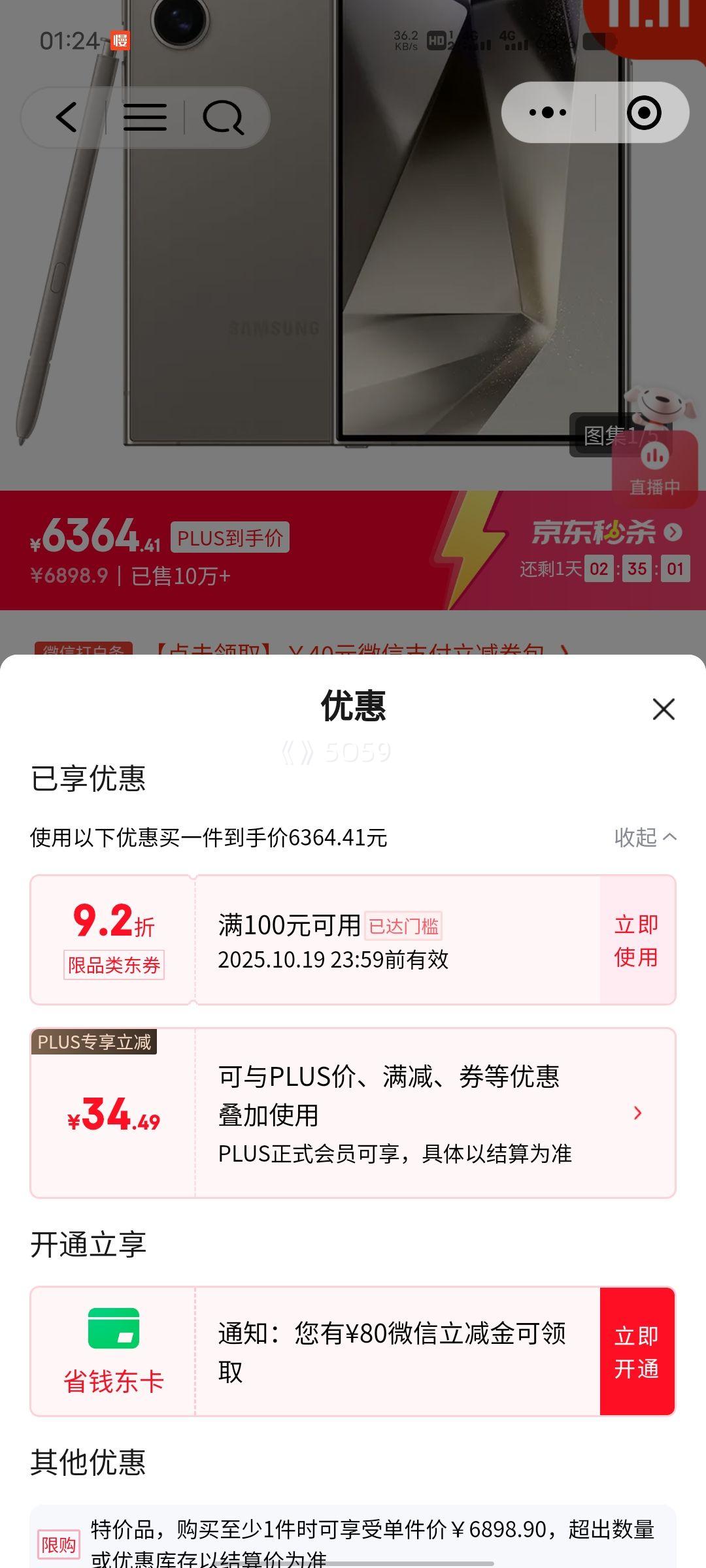Use the 9.2折 coupon with 立即使用

coord(637,940)
